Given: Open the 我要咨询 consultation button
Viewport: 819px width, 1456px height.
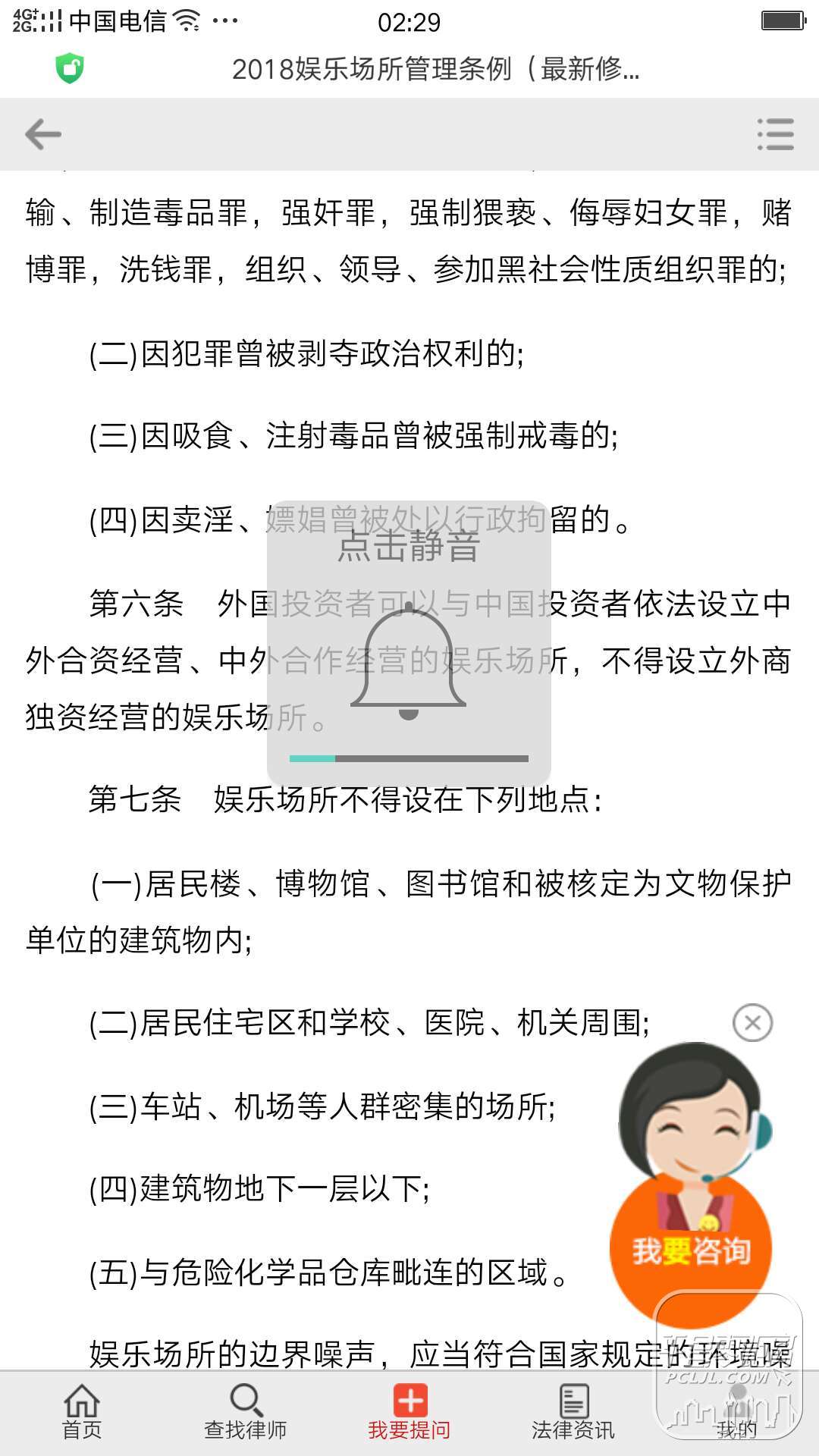Looking at the screenshot, I should point(691,1250).
